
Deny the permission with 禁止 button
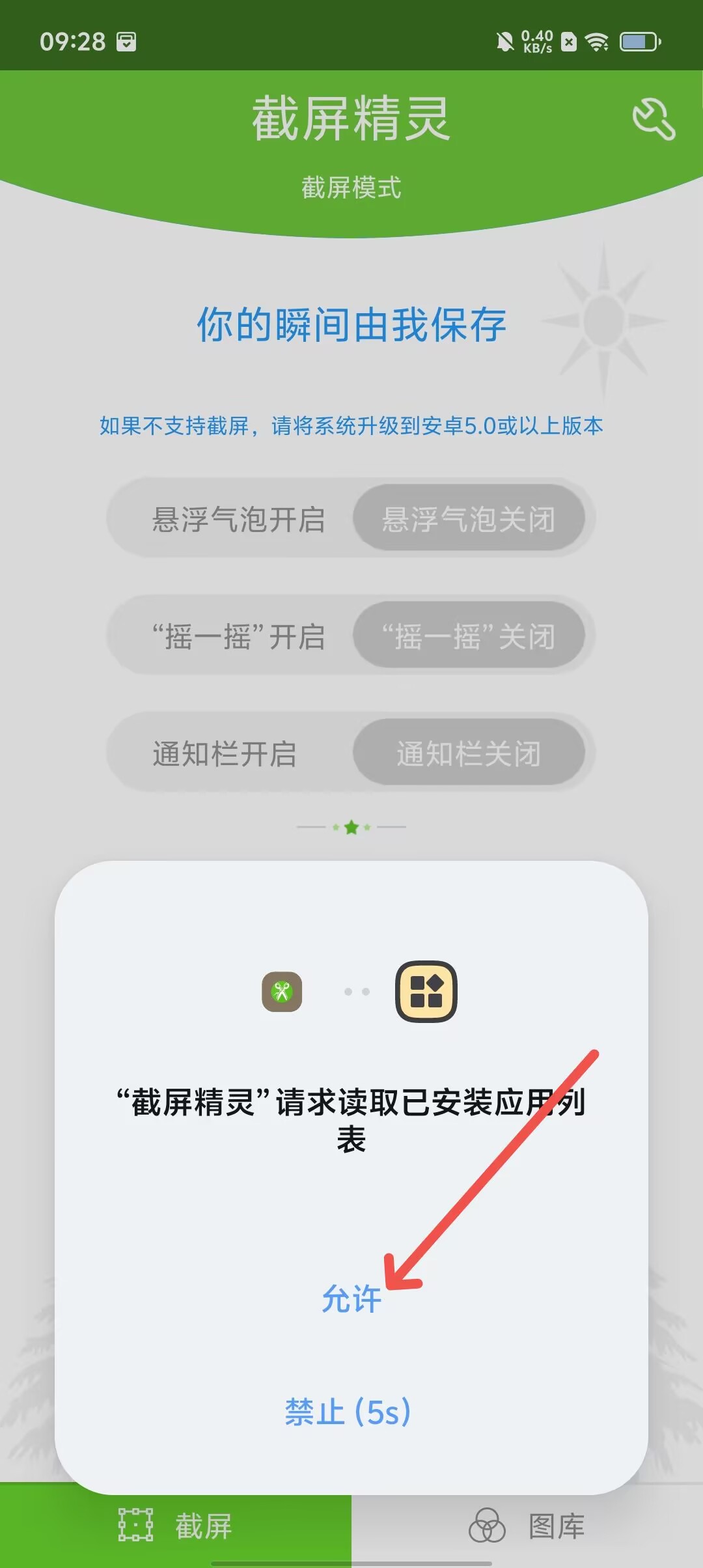click(x=348, y=1412)
